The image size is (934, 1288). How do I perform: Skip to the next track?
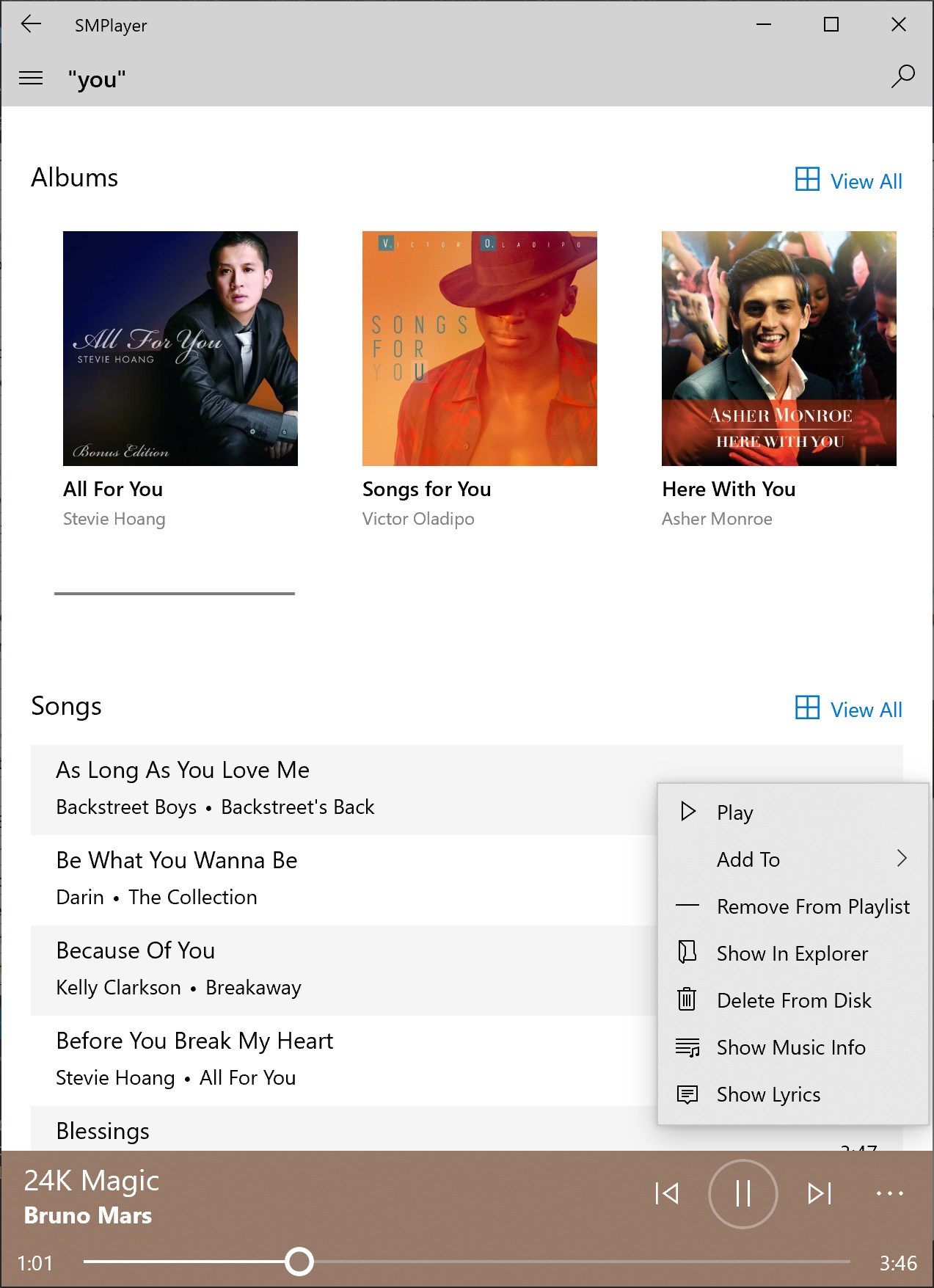(x=820, y=1193)
